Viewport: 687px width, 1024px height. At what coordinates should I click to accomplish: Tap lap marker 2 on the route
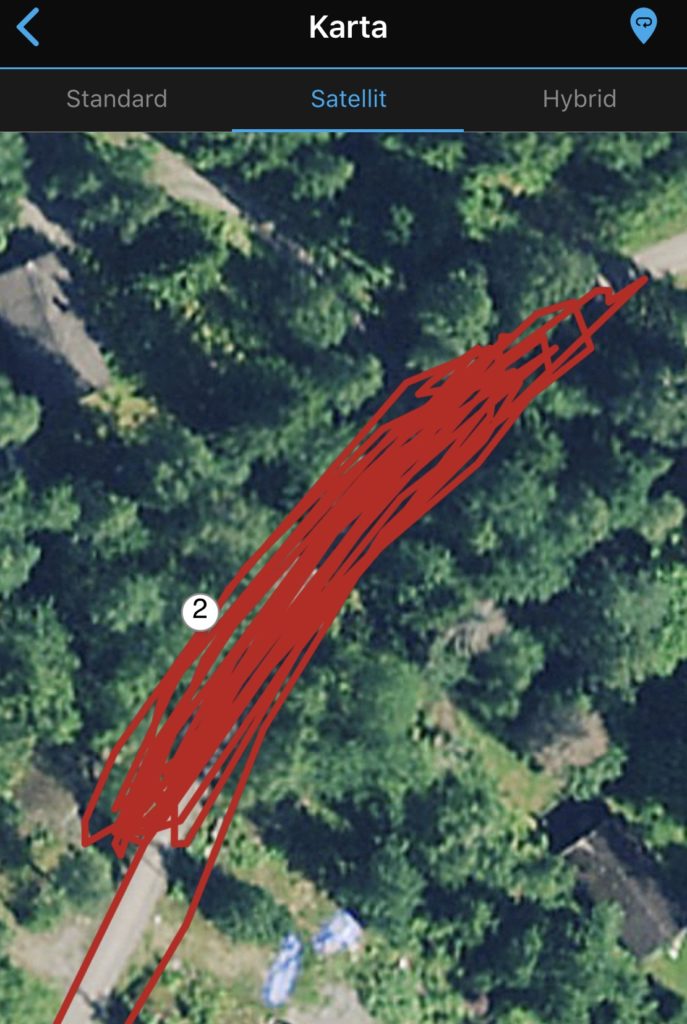pos(200,611)
